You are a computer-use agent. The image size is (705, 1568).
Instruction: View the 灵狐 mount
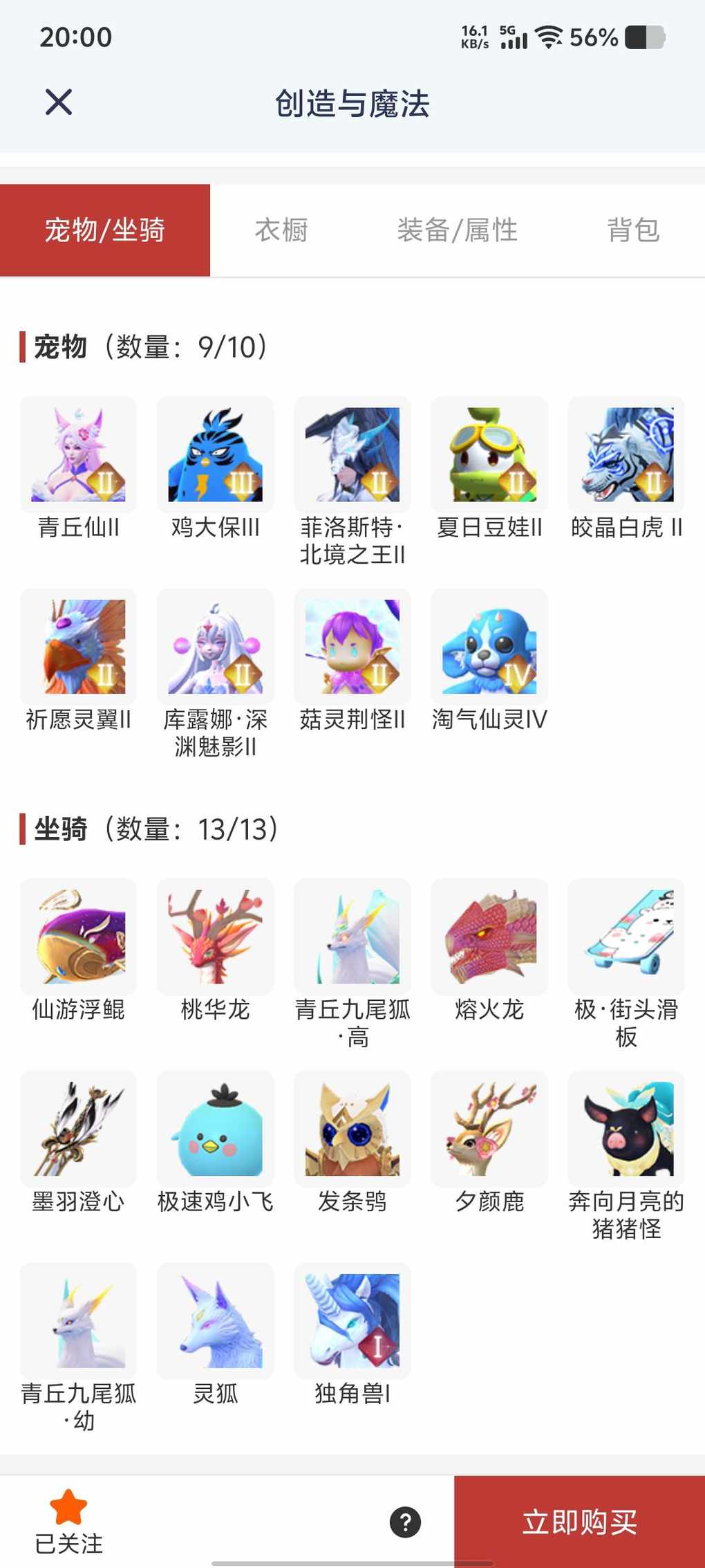coord(215,1321)
